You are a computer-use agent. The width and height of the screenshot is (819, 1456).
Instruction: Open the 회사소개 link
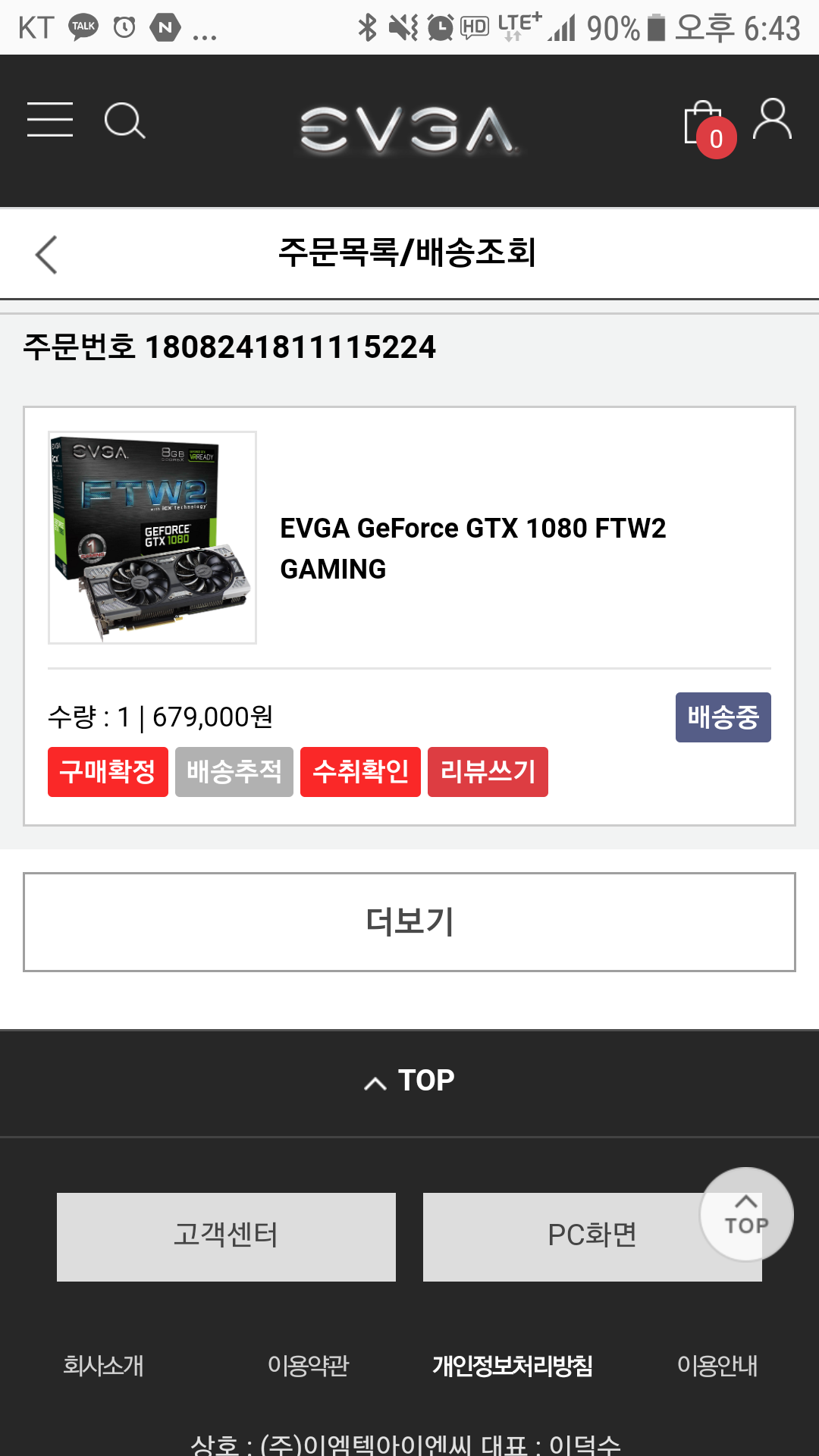(x=103, y=1365)
